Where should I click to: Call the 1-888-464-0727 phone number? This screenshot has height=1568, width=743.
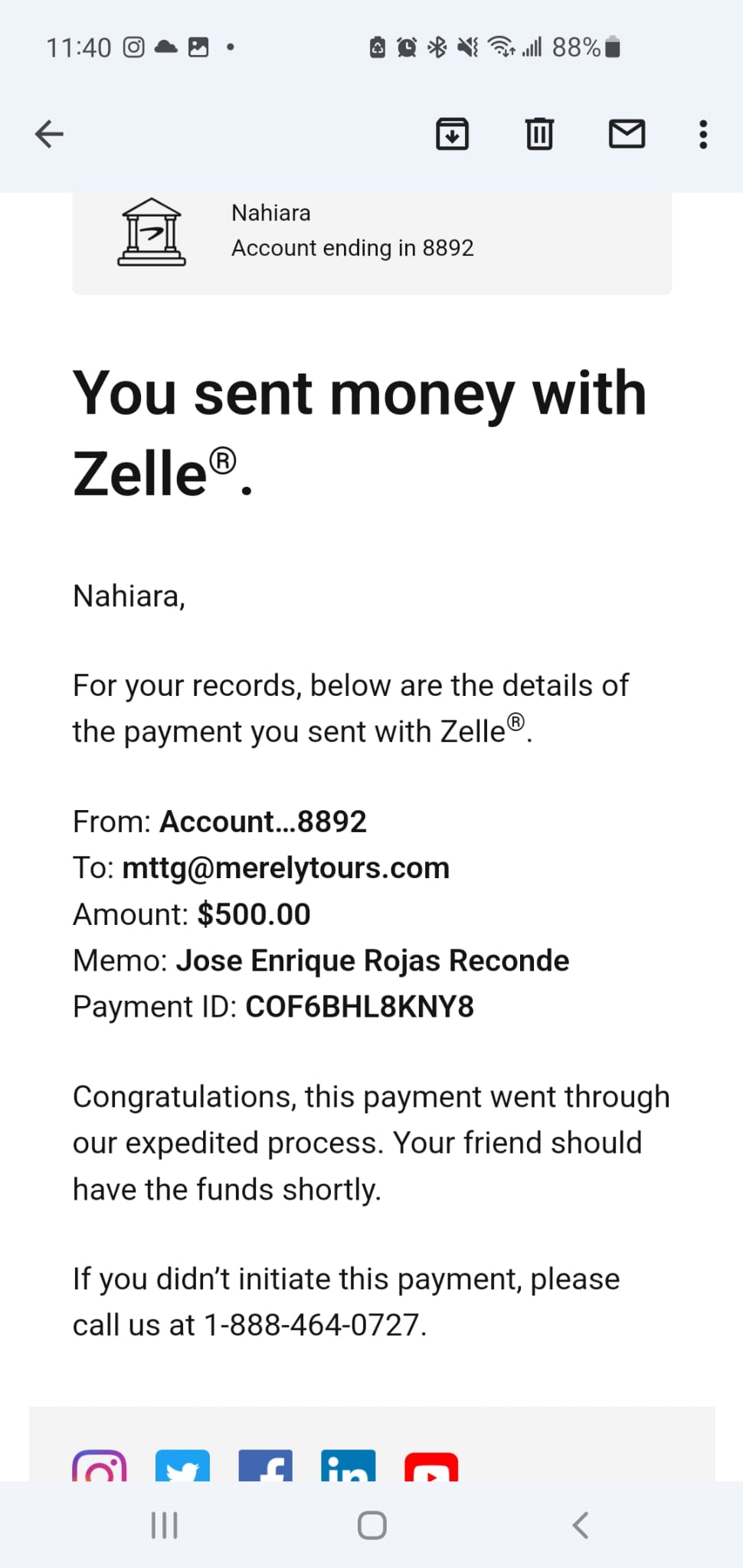click(x=312, y=1325)
